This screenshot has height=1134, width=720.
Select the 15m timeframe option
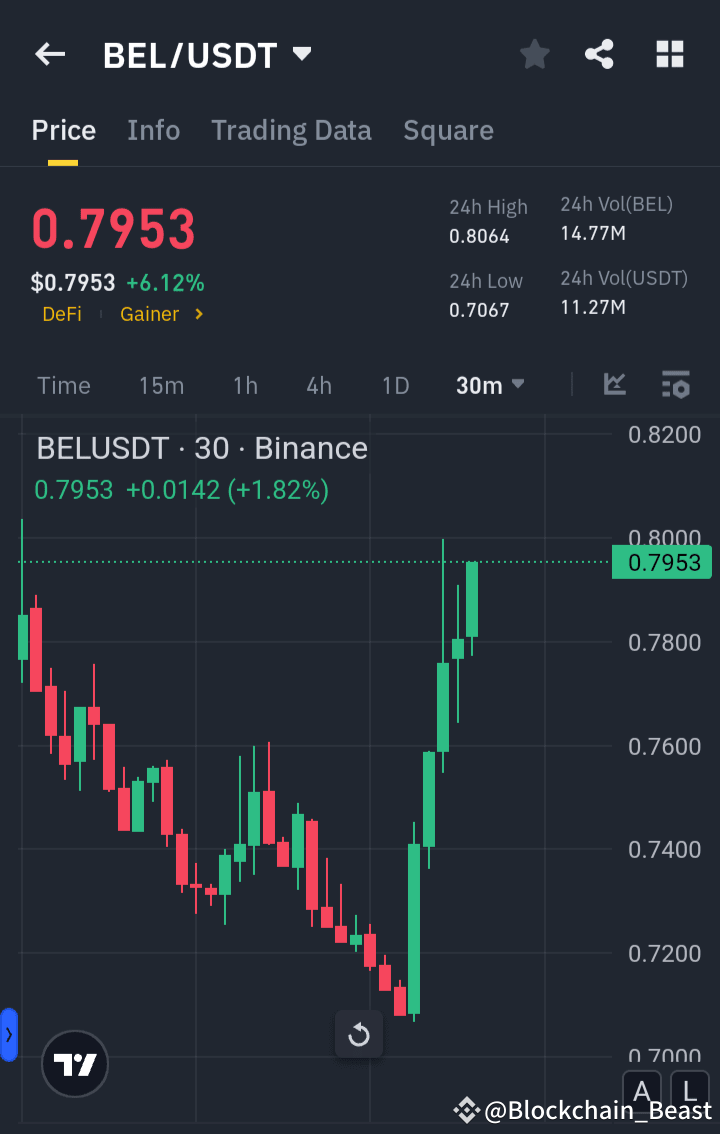pos(161,384)
